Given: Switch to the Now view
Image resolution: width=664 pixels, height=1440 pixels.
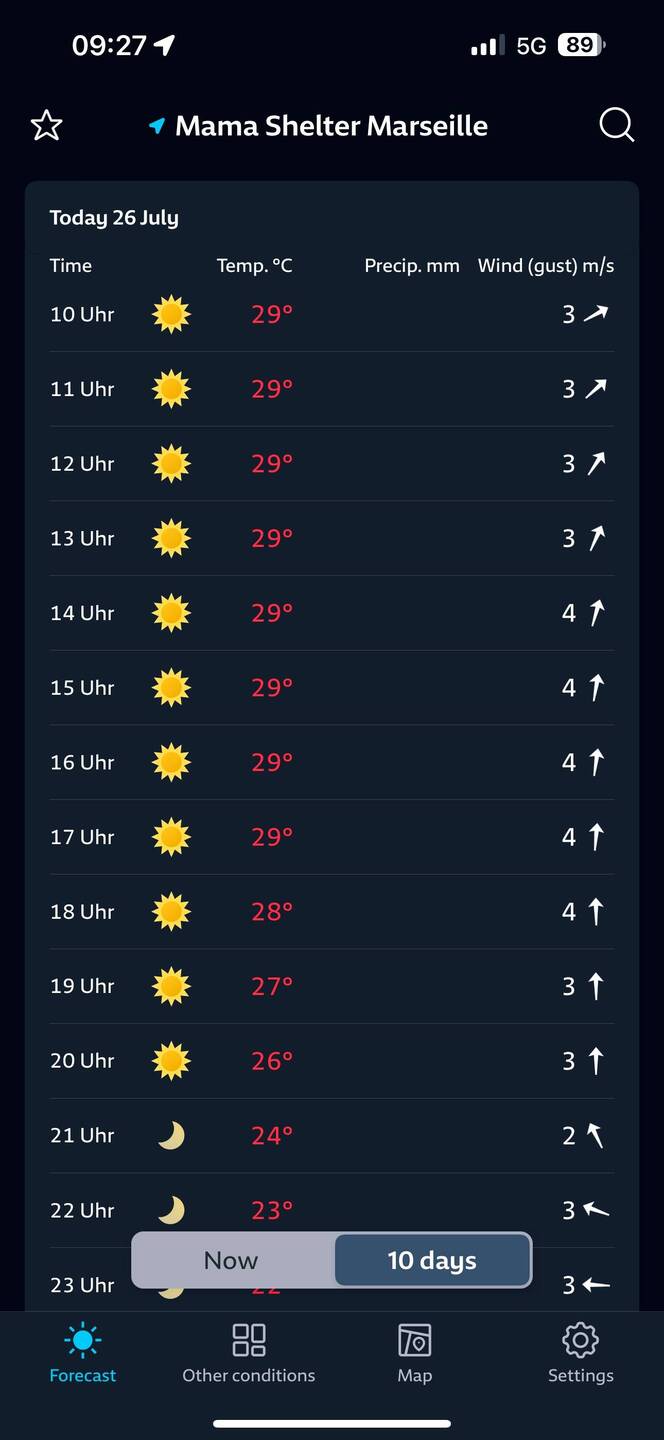Looking at the screenshot, I should click(x=231, y=1260).
